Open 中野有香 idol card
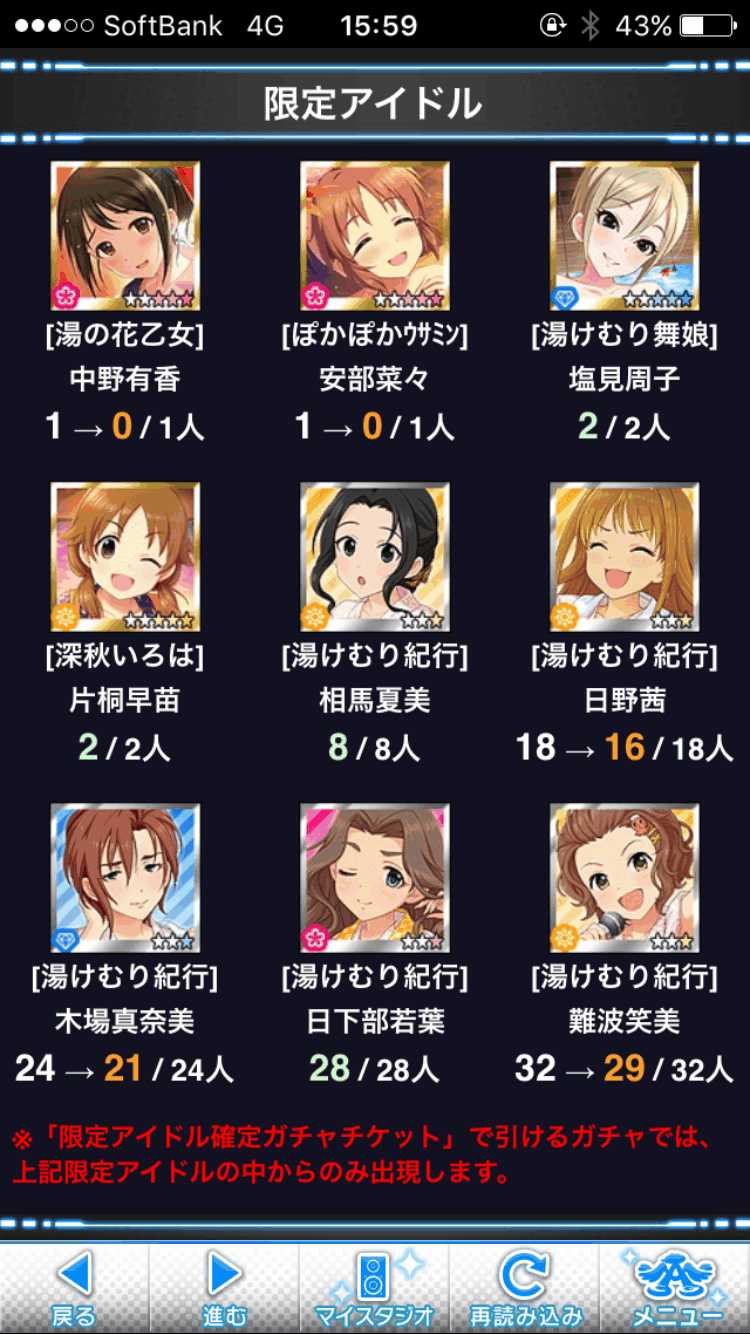Viewport: 750px width, 1334px height. click(x=125, y=236)
